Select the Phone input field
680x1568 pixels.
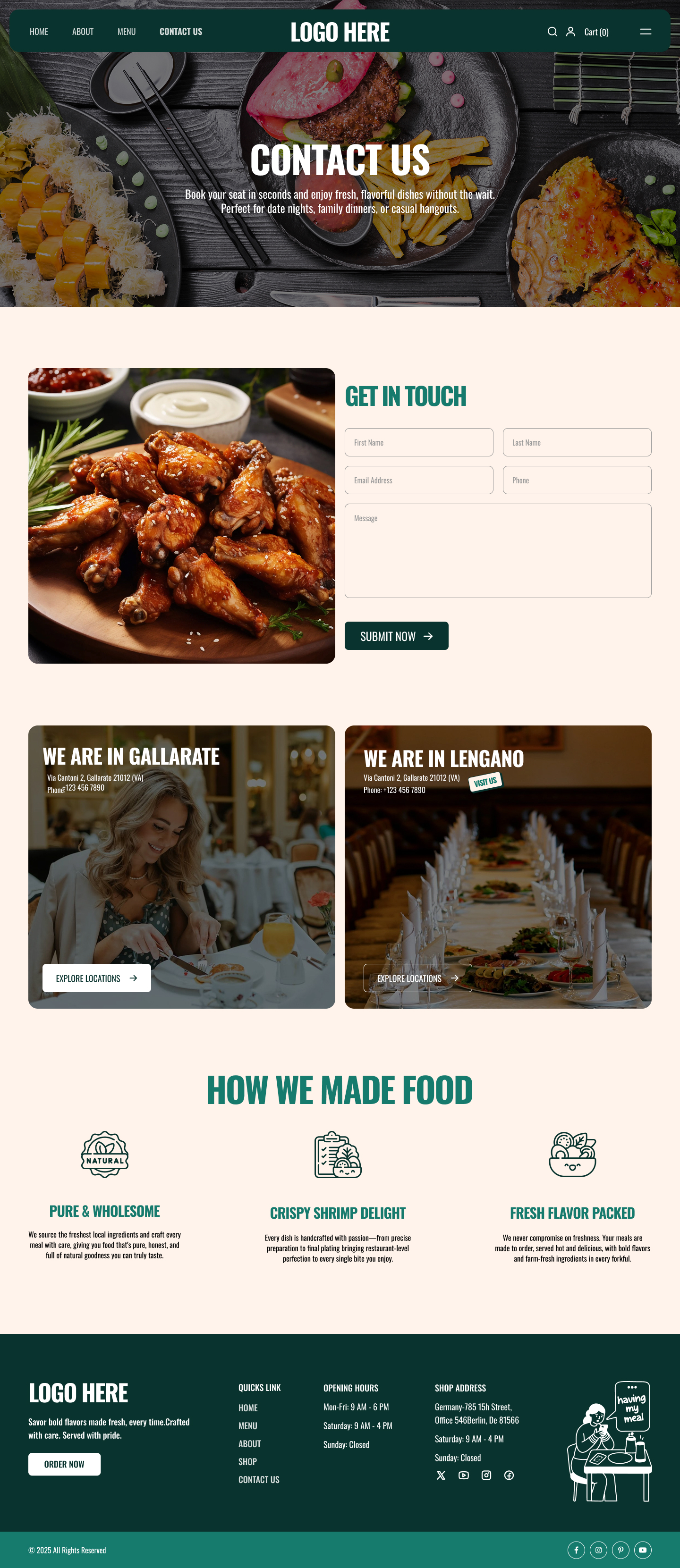(577, 480)
